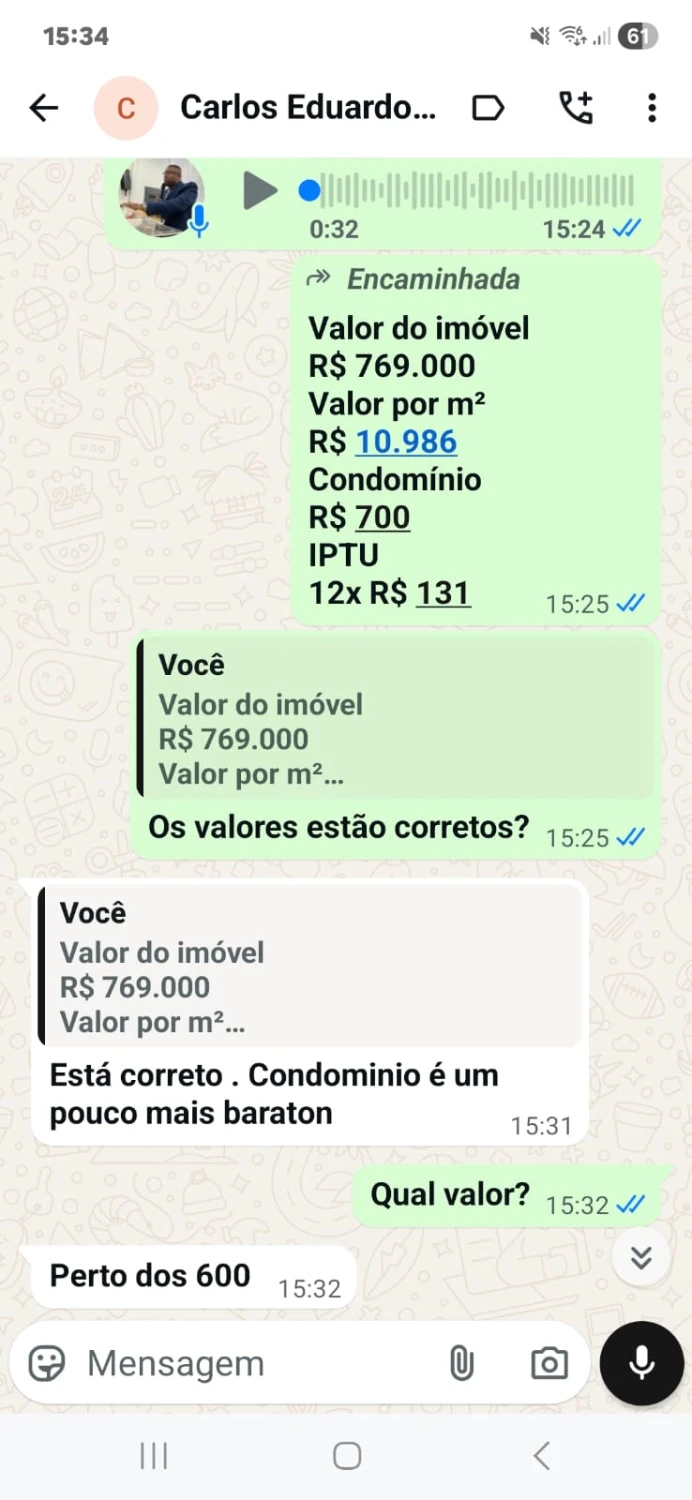The height and width of the screenshot is (1500, 692).
Task: Play the 0:32 voice message
Action: [x=259, y=190]
